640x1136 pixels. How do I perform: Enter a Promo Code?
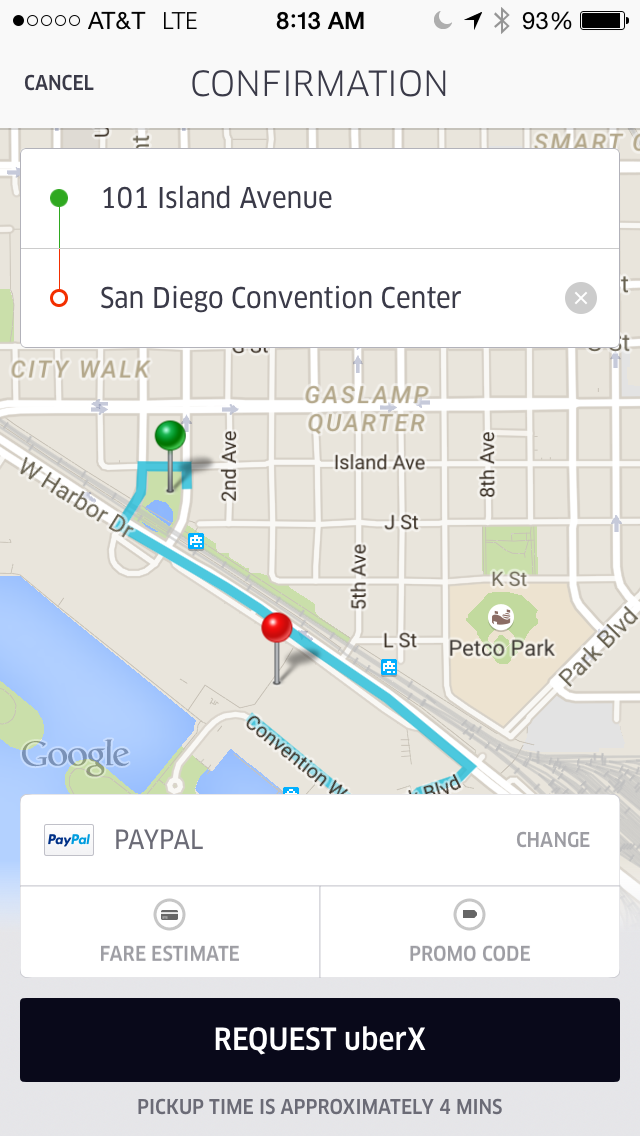click(x=470, y=932)
